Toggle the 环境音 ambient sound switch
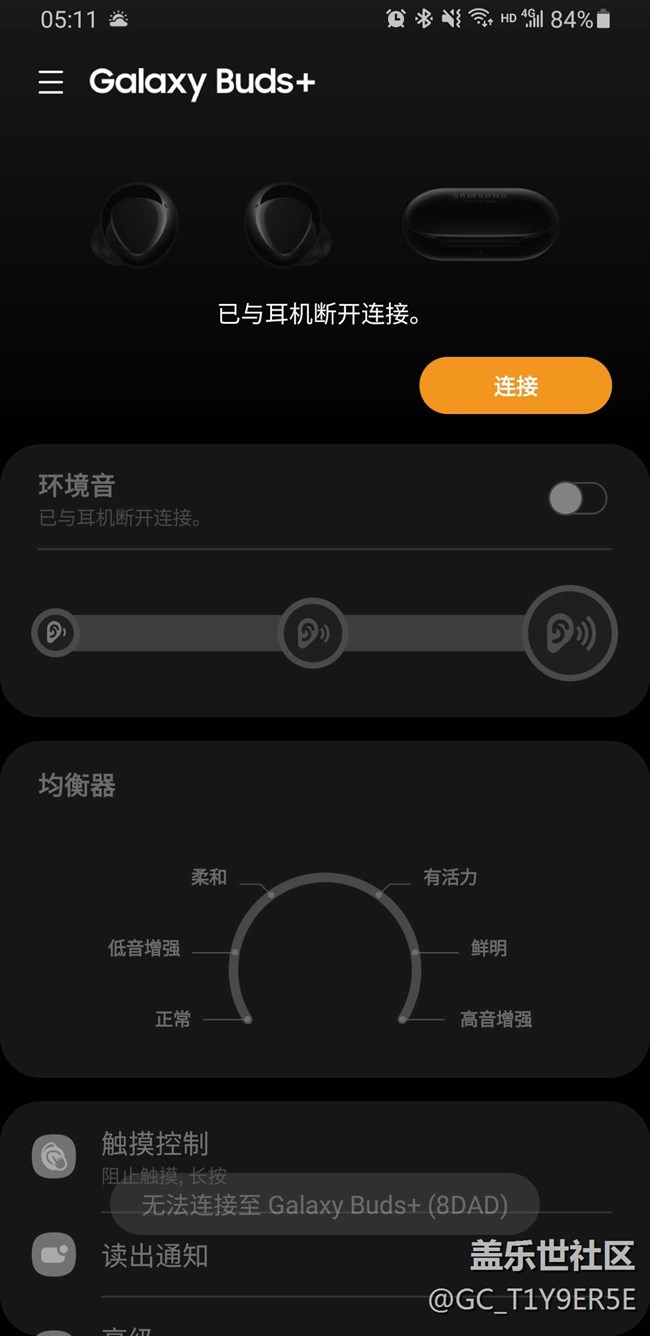The width and height of the screenshot is (650, 1336). click(577, 498)
